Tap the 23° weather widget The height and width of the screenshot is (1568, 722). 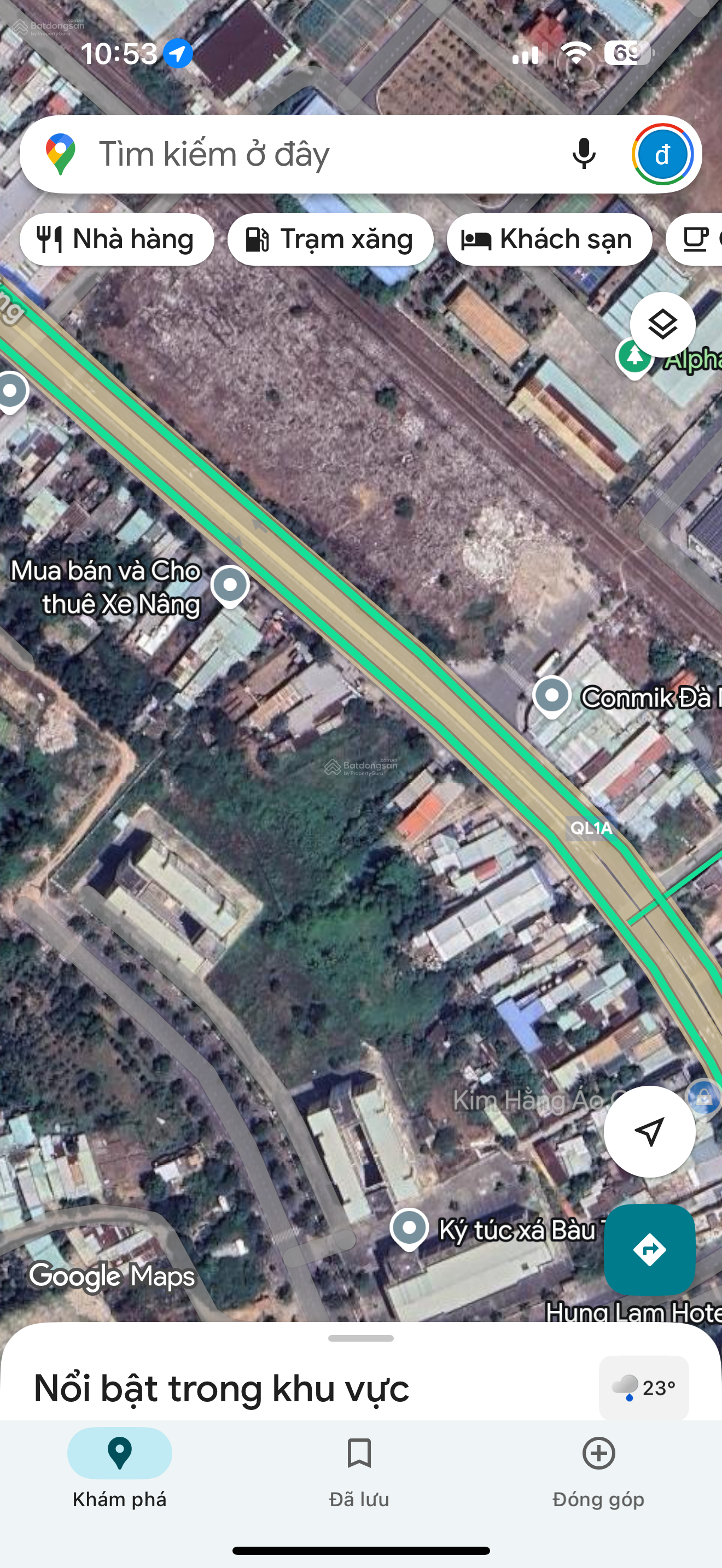[643, 1387]
